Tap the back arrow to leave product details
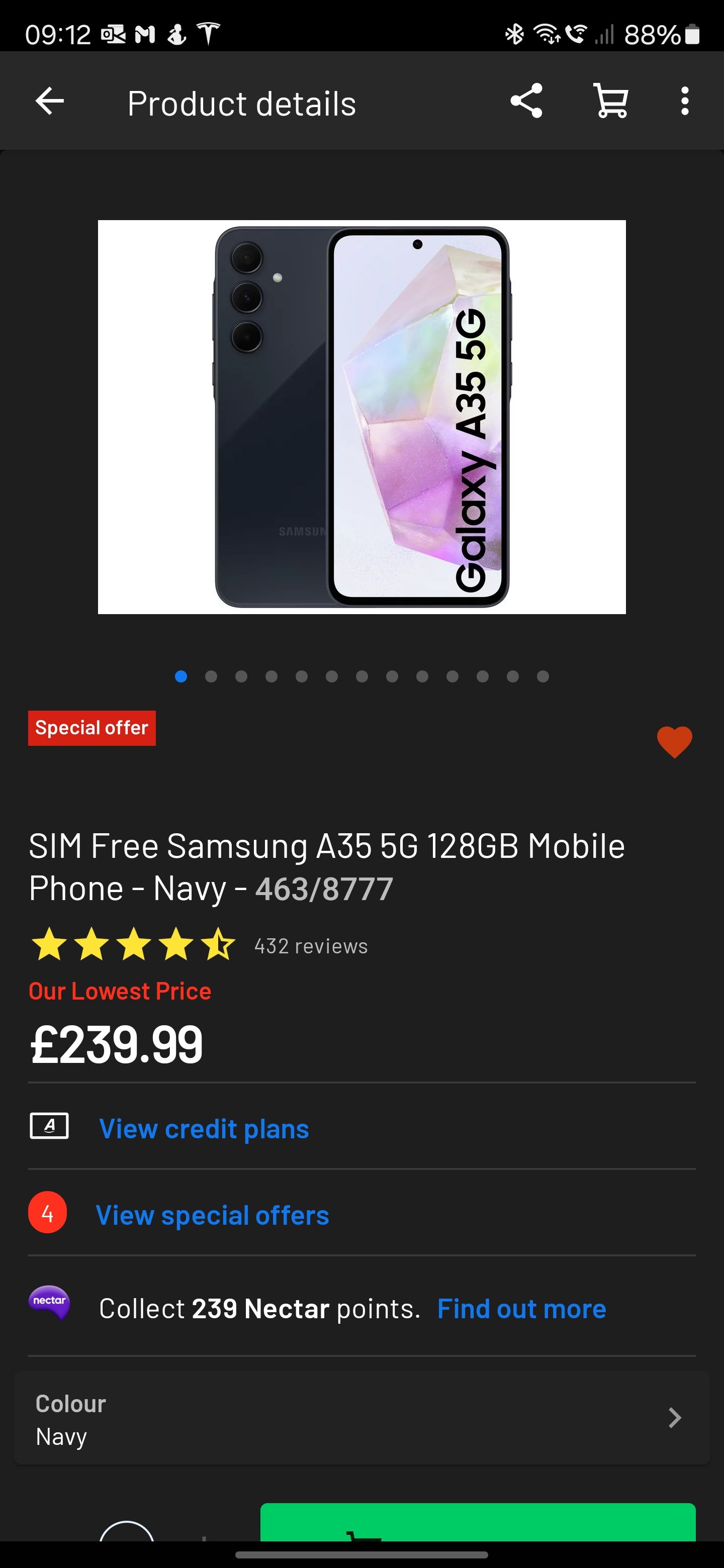Screen dimensions: 724x1568 tap(49, 101)
